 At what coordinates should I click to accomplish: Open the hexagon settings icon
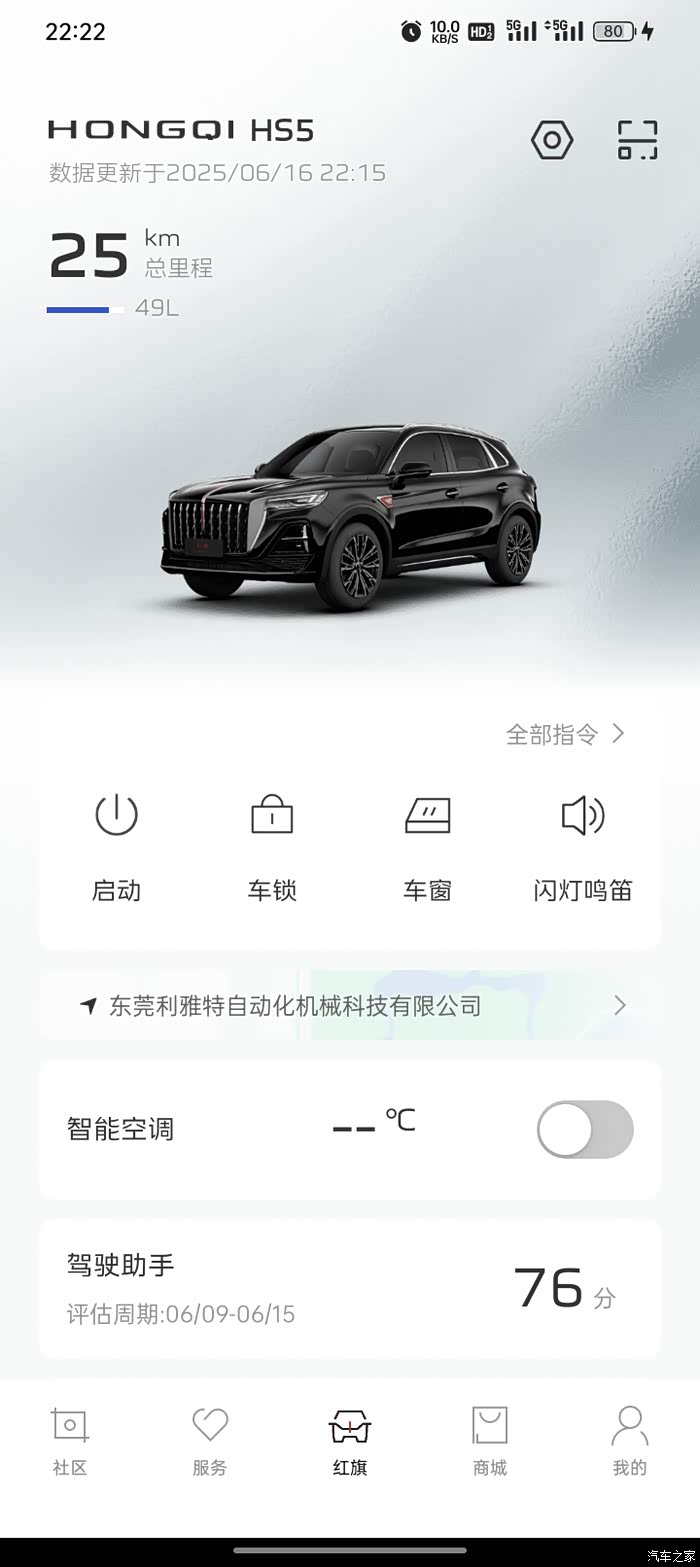coord(552,140)
